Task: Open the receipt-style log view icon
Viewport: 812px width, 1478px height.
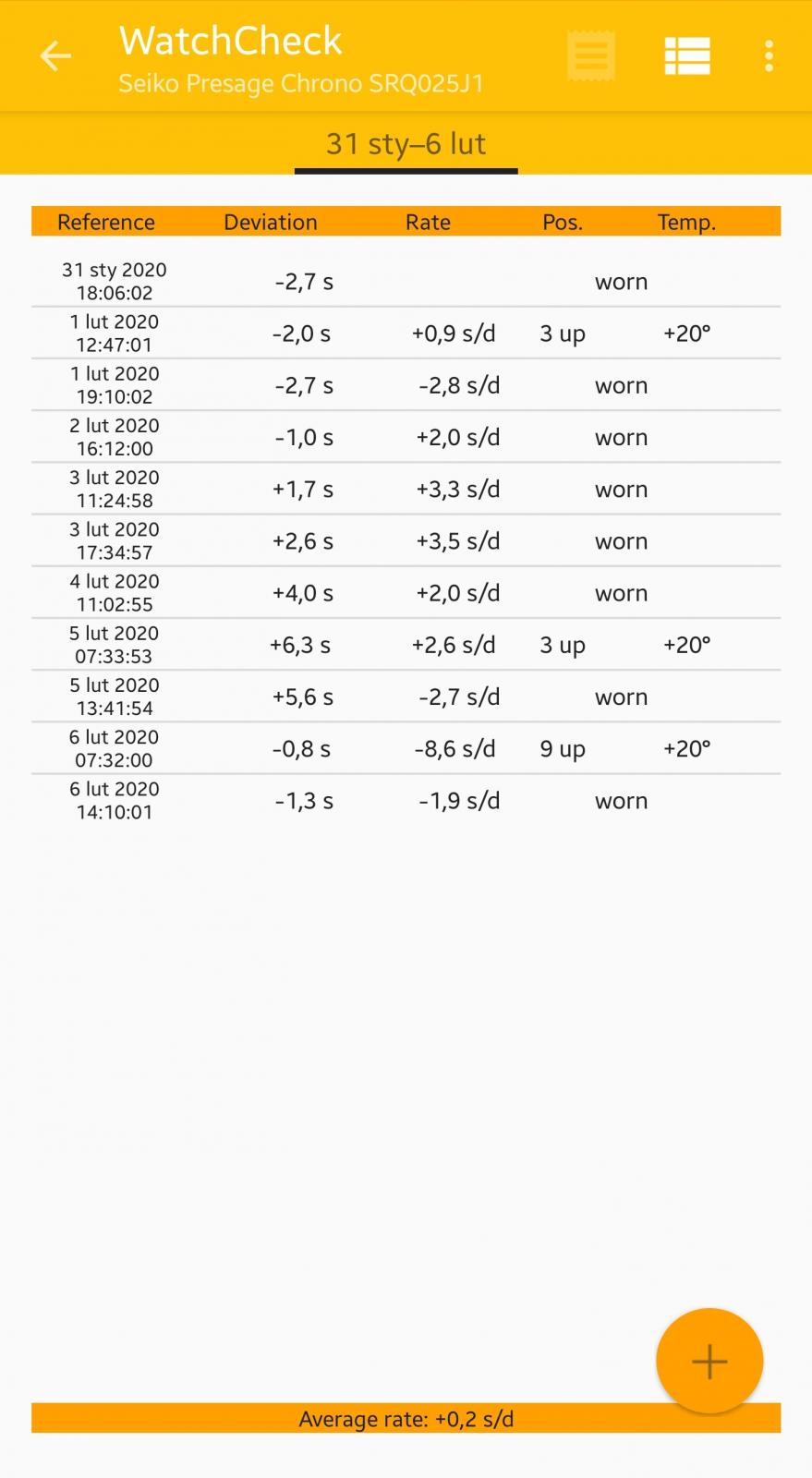Action: (x=591, y=56)
